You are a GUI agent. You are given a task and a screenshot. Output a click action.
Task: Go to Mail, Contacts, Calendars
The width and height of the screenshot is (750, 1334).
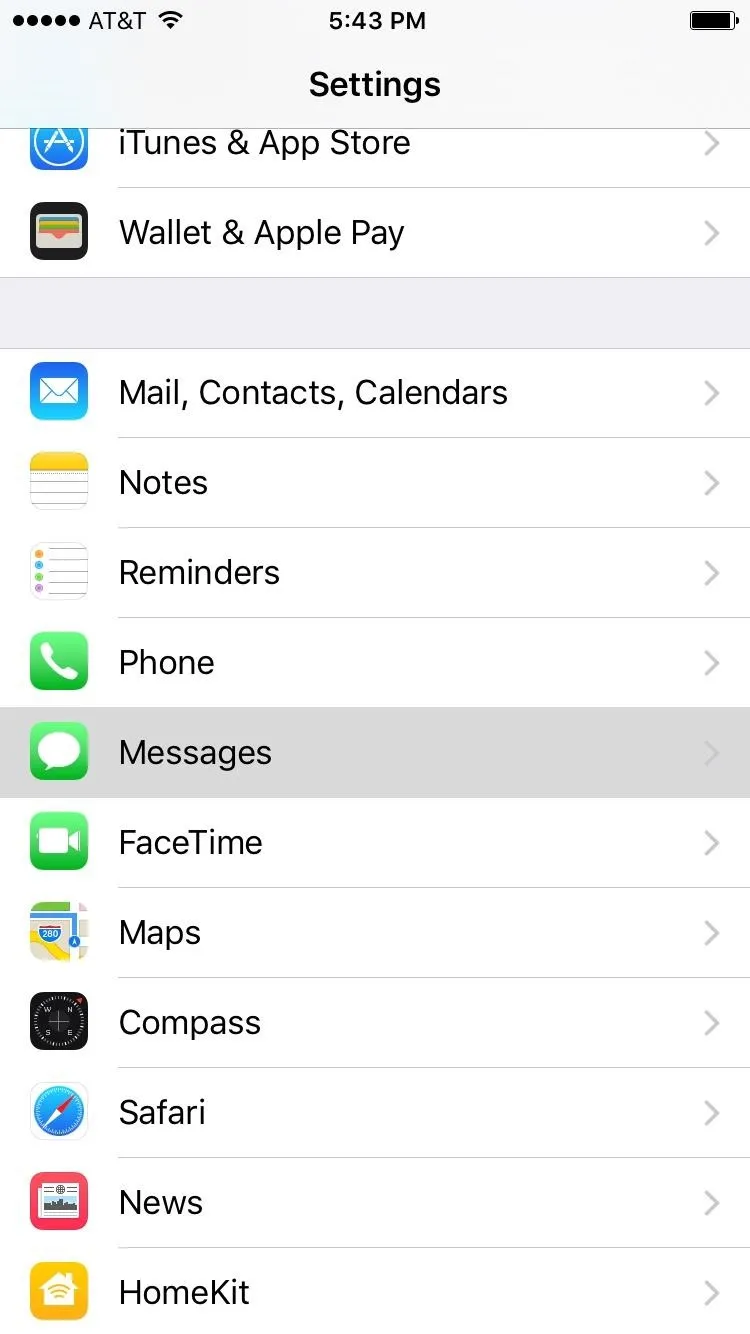click(375, 393)
